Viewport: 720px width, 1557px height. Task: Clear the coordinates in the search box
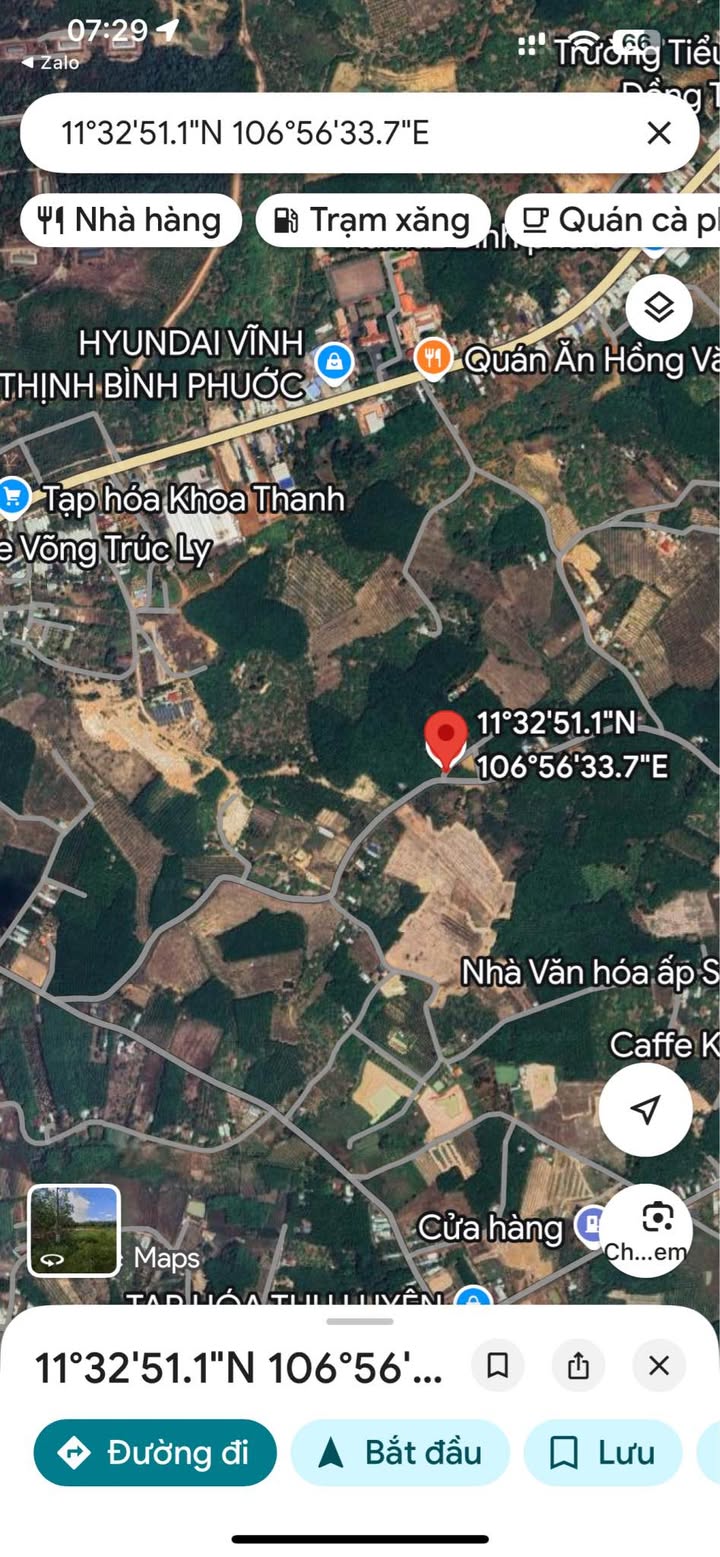click(x=658, y=133)
